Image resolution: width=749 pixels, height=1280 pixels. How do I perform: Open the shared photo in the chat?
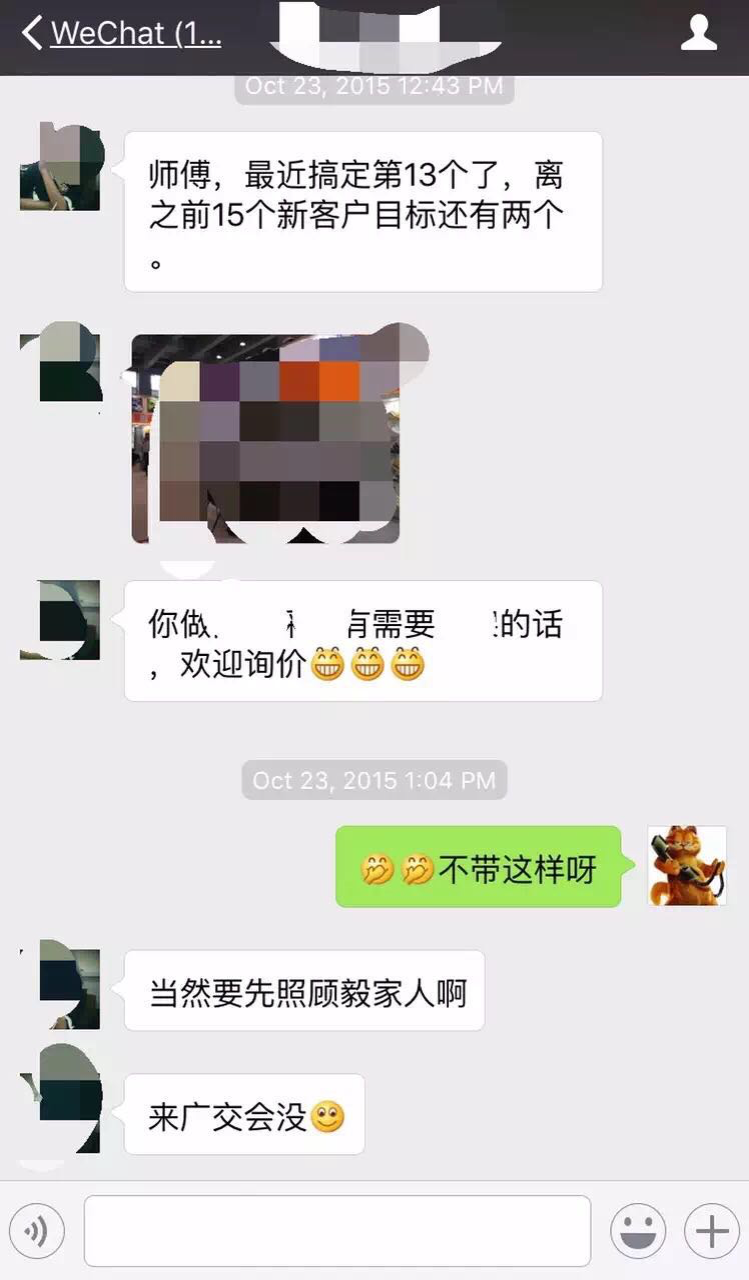(x=266, y=439)
